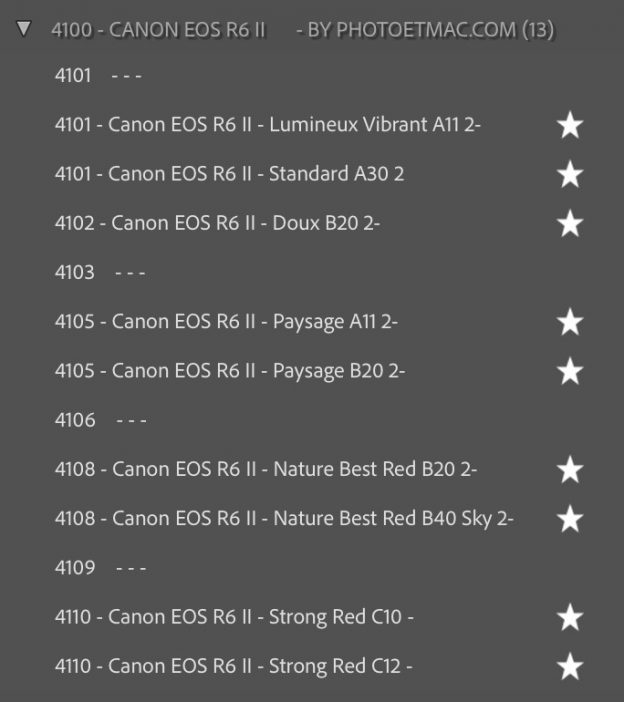Image resolution: width=624 pixels, height=702 pixels.
Task: Toggle the favorite star for Strong Red C12
Action: [x=570, y=666]
